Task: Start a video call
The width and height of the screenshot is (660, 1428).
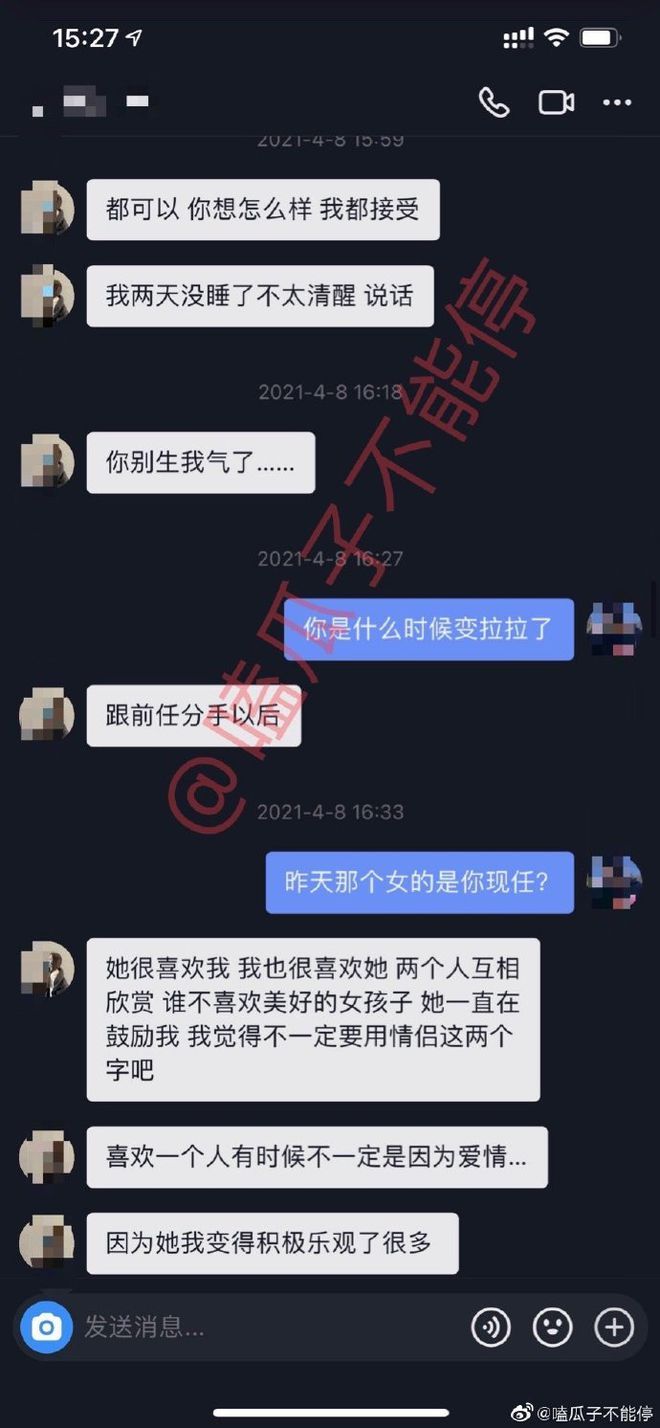Action: tap(556, 102)
